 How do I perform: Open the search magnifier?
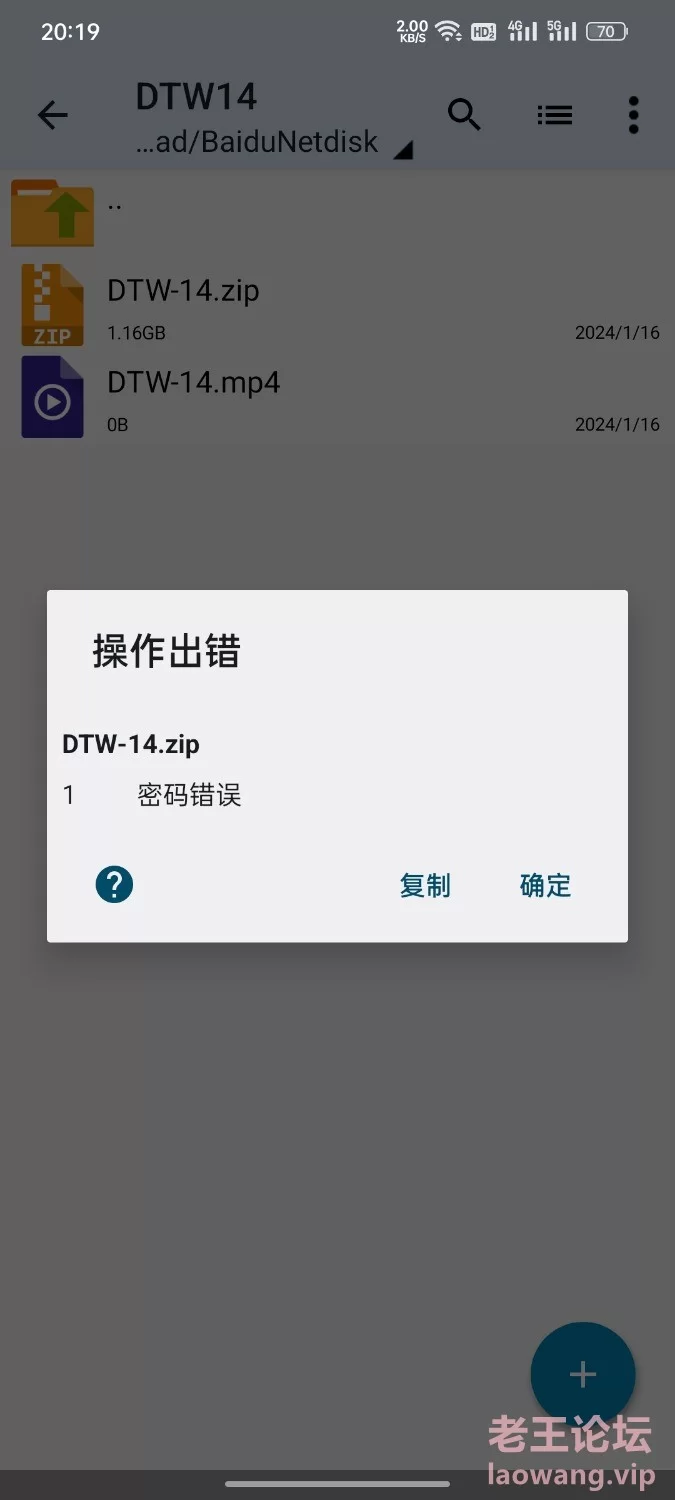[x=464, y=116]
